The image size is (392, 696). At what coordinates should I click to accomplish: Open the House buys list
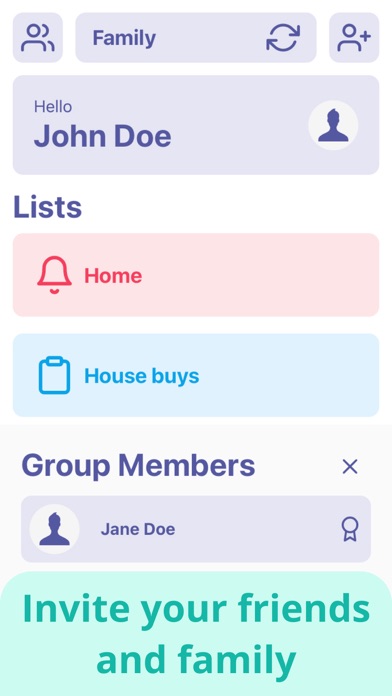(196, 375)
